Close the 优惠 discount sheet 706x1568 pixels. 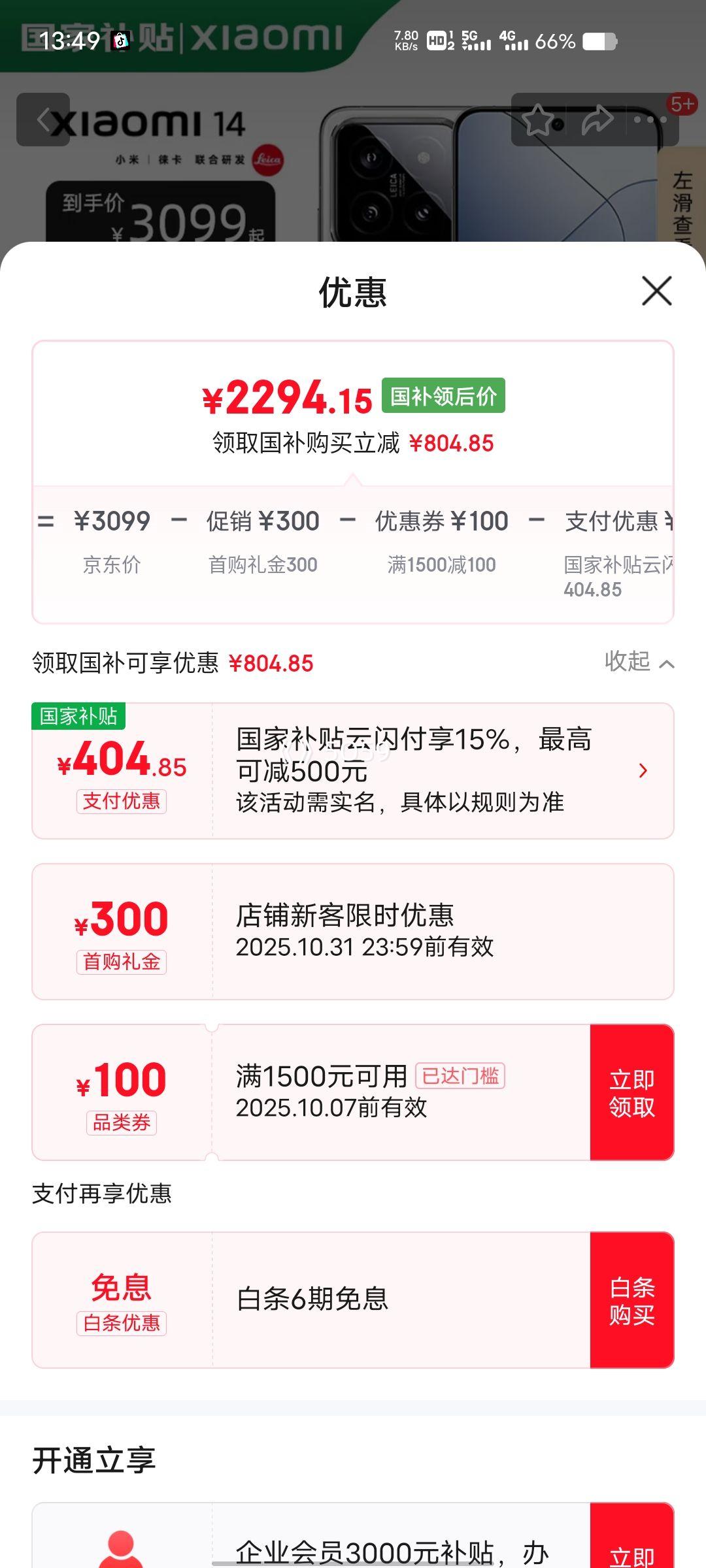656,291
